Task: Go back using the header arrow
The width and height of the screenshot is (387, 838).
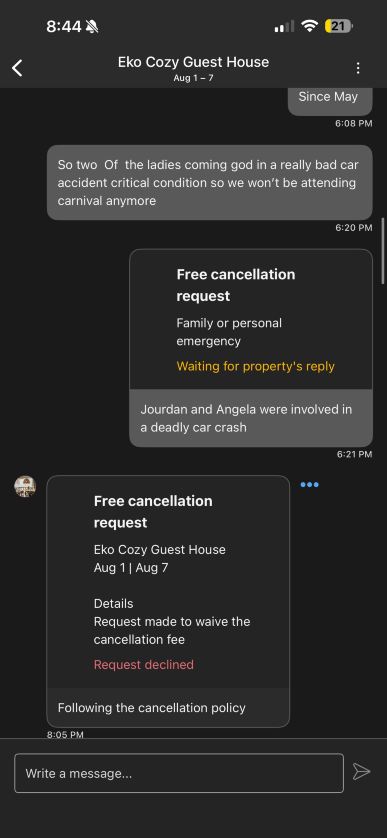Action: click(18, 68)
